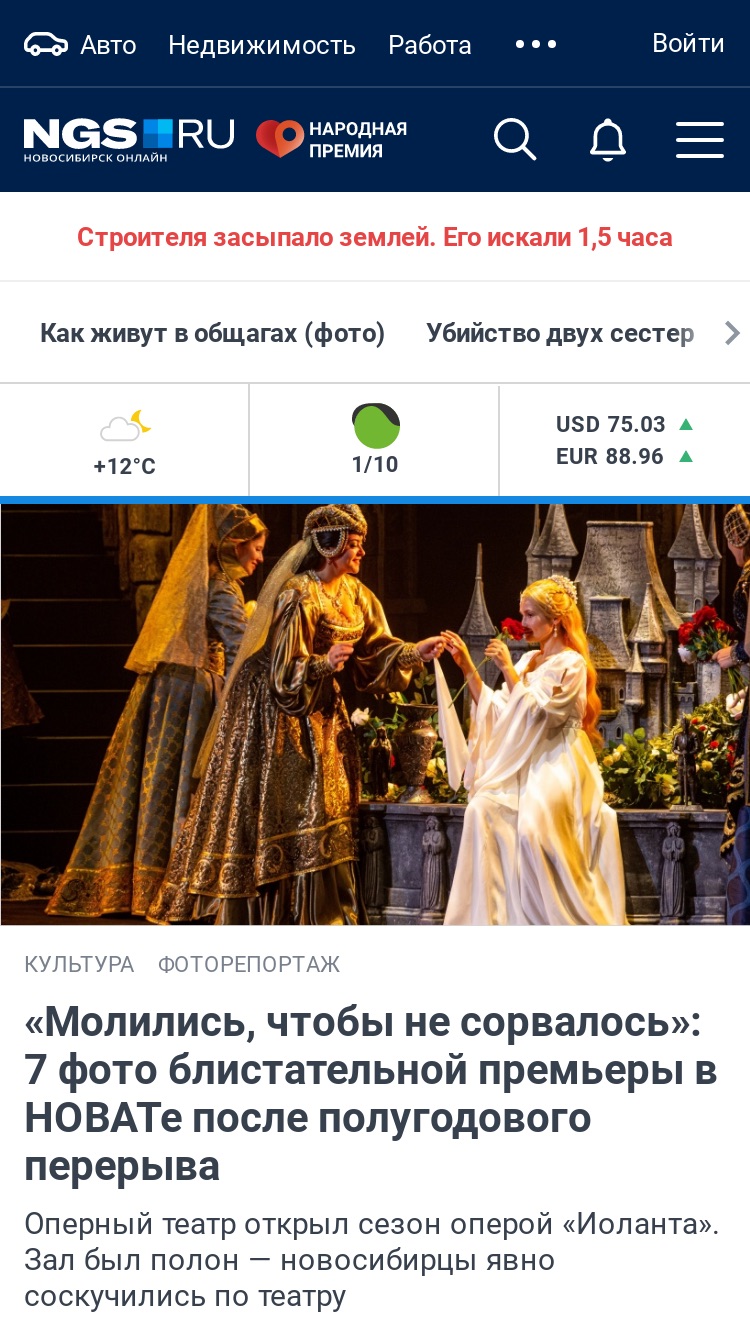Read breaking news about buried builder
The image size is (750, 1334).
(x=375, y=238)
